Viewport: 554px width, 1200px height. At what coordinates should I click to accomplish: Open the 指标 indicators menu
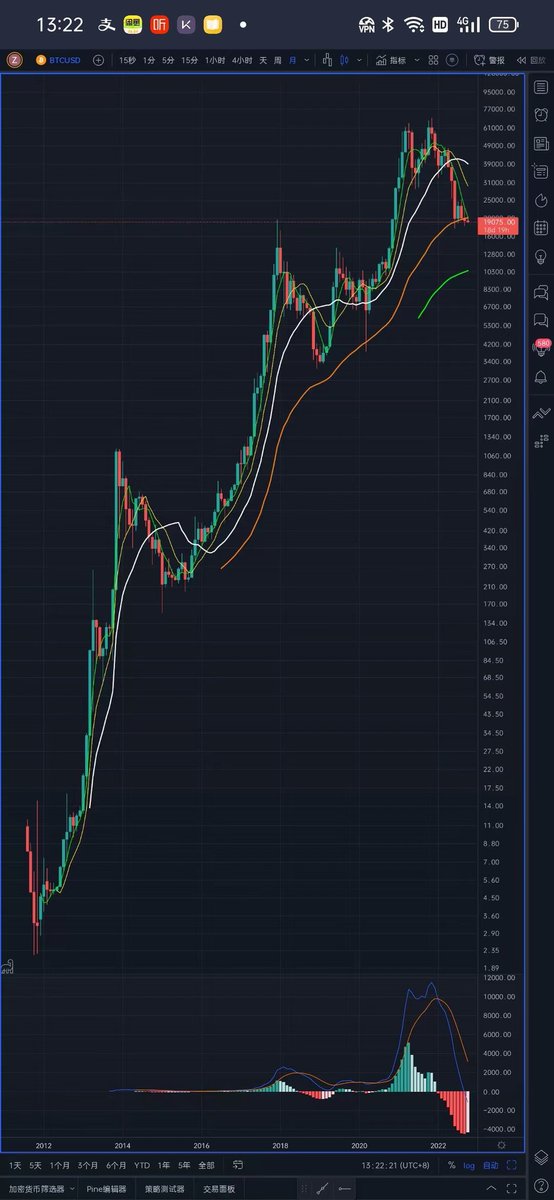(x=392, y=60)
